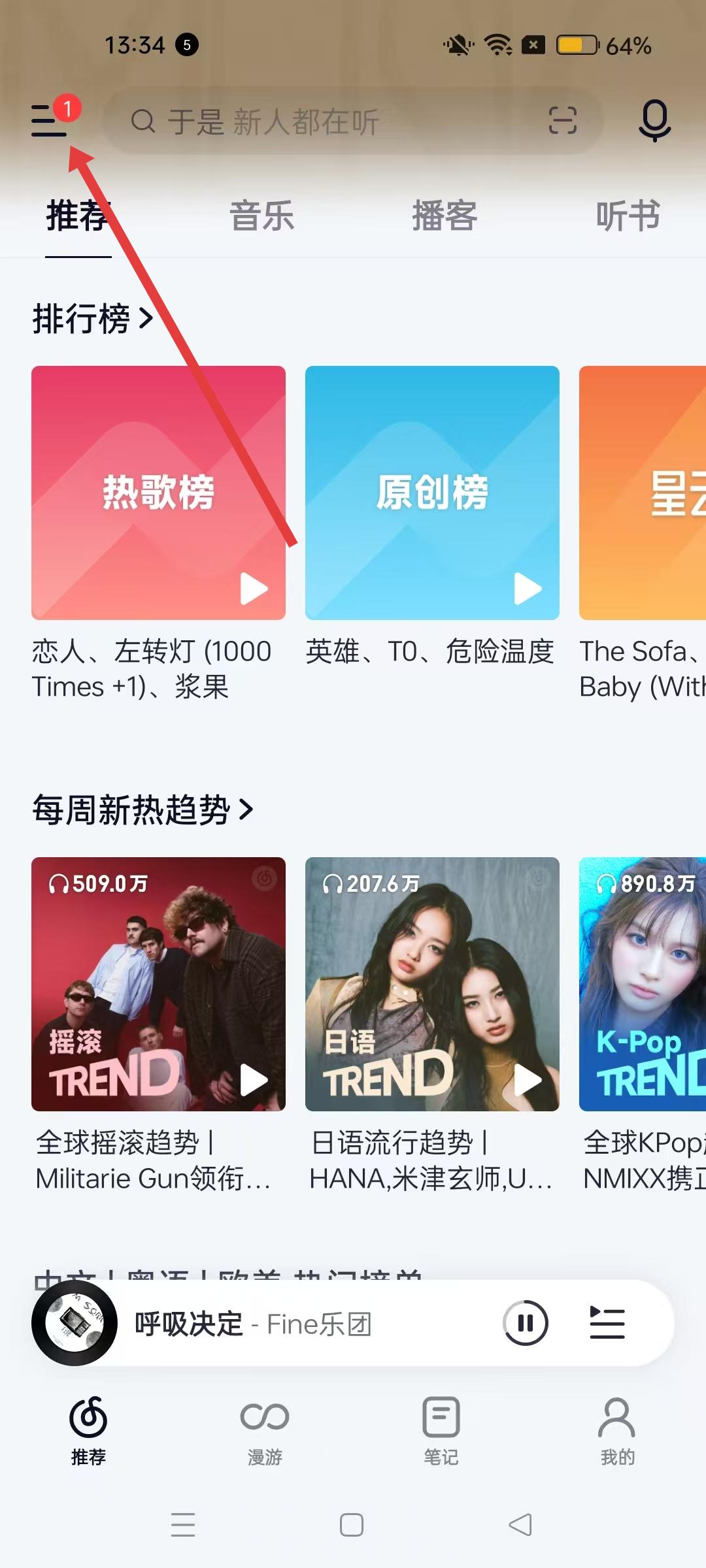
Task: Open the 热歌榜 chart card
Action: tap(158, 493)
